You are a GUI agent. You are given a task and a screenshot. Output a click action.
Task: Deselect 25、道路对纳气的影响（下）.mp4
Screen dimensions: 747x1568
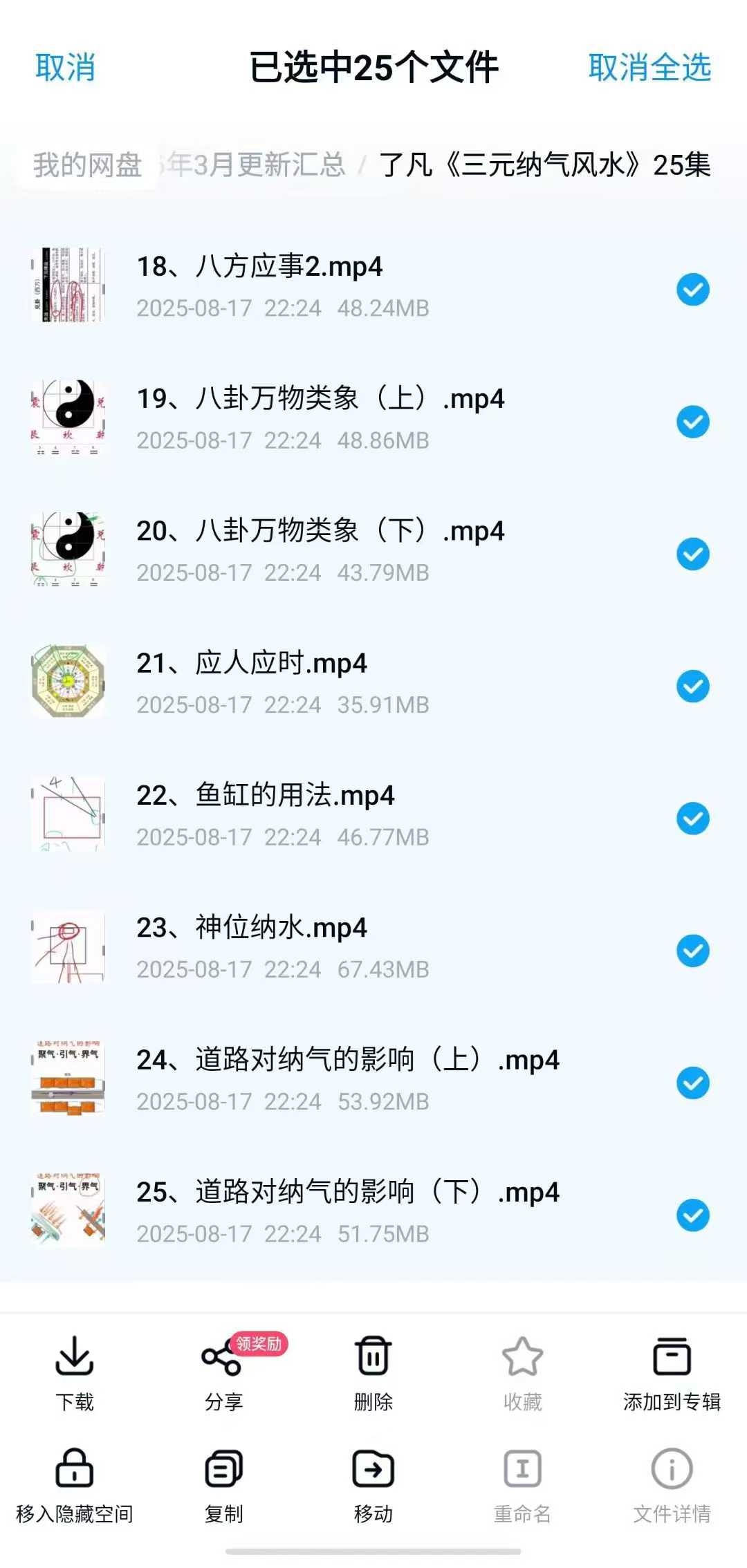click(692, 1215)
